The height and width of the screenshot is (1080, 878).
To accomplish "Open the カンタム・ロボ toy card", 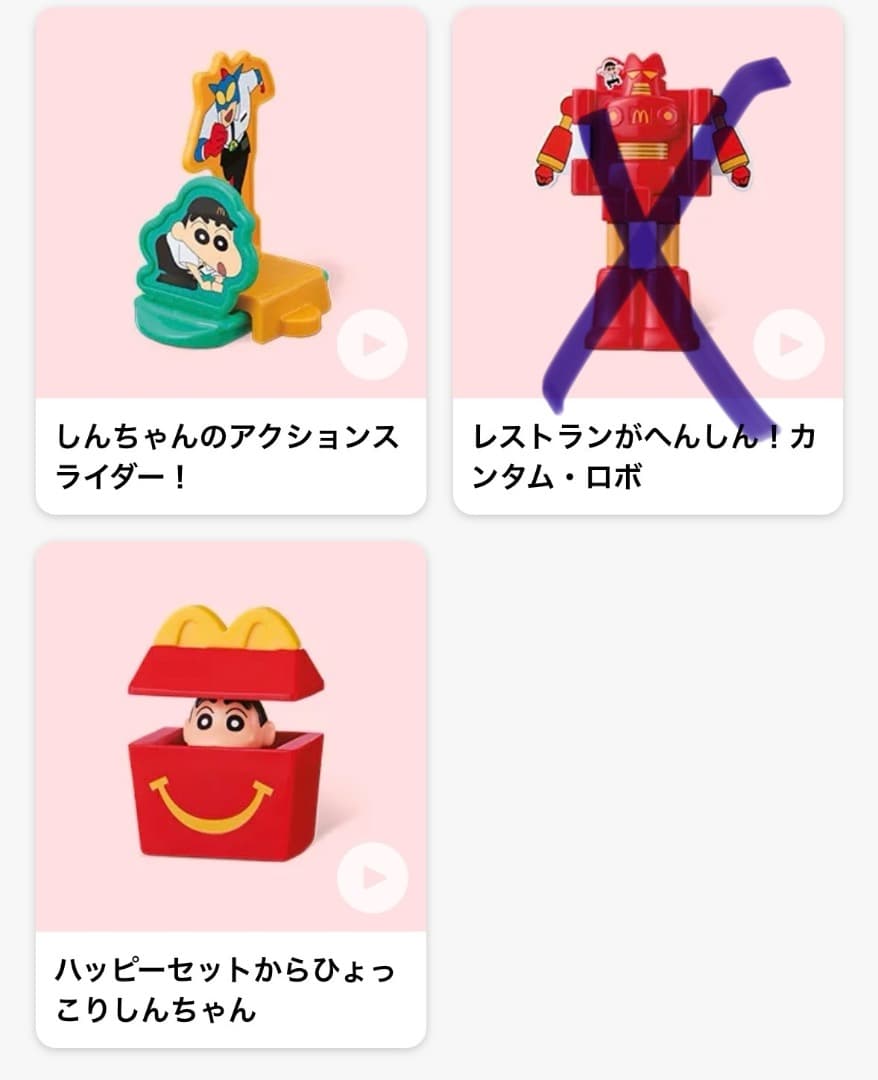I will pos(647,456).
